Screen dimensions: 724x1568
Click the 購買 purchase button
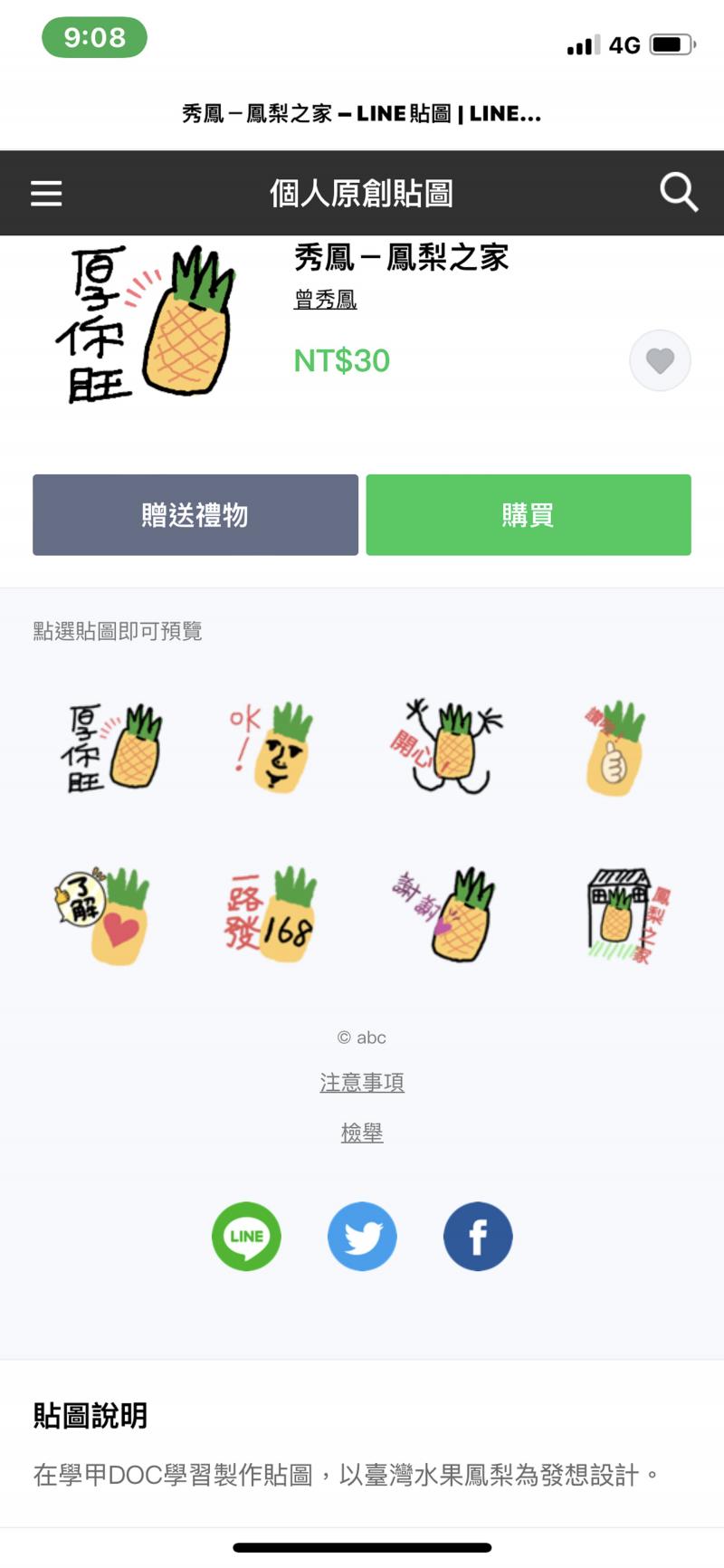528,514
